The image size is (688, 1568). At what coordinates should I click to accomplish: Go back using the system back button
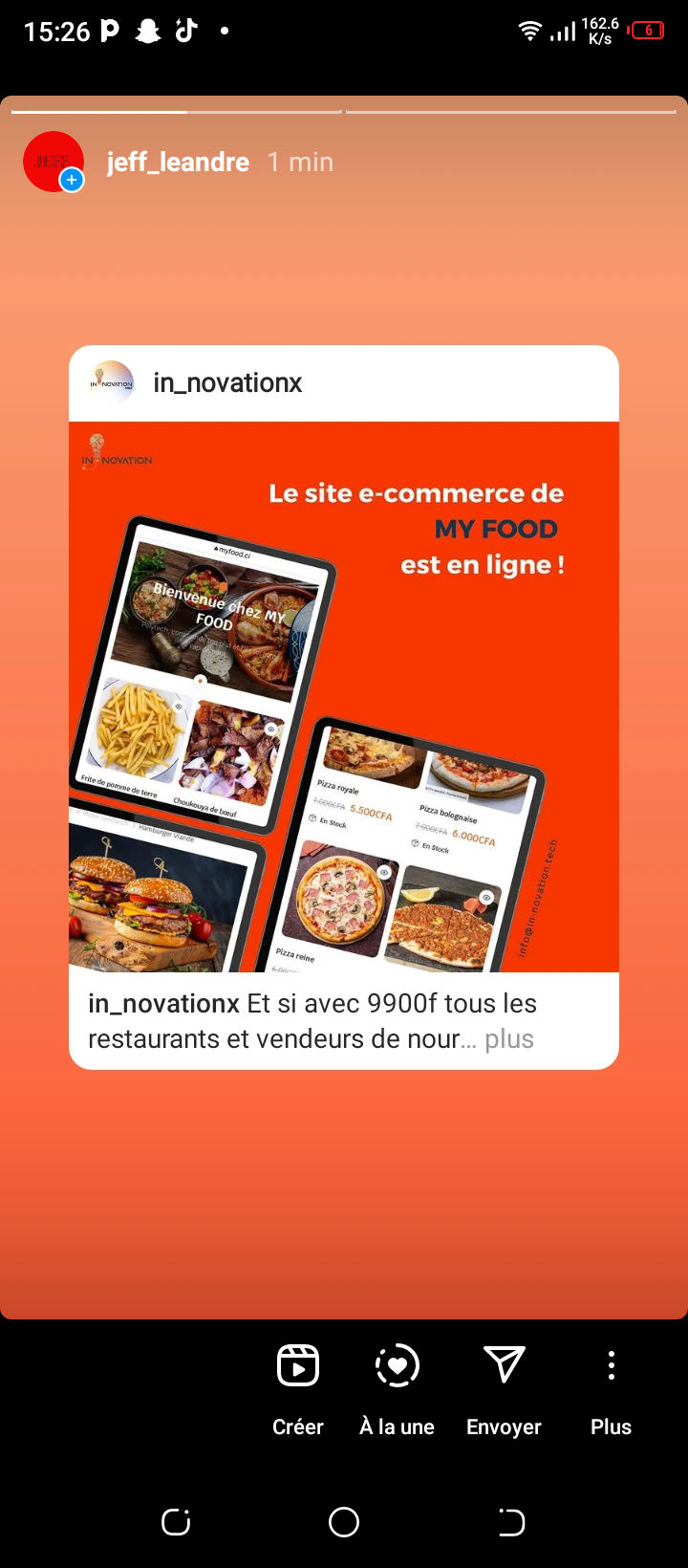point(511,1522)
